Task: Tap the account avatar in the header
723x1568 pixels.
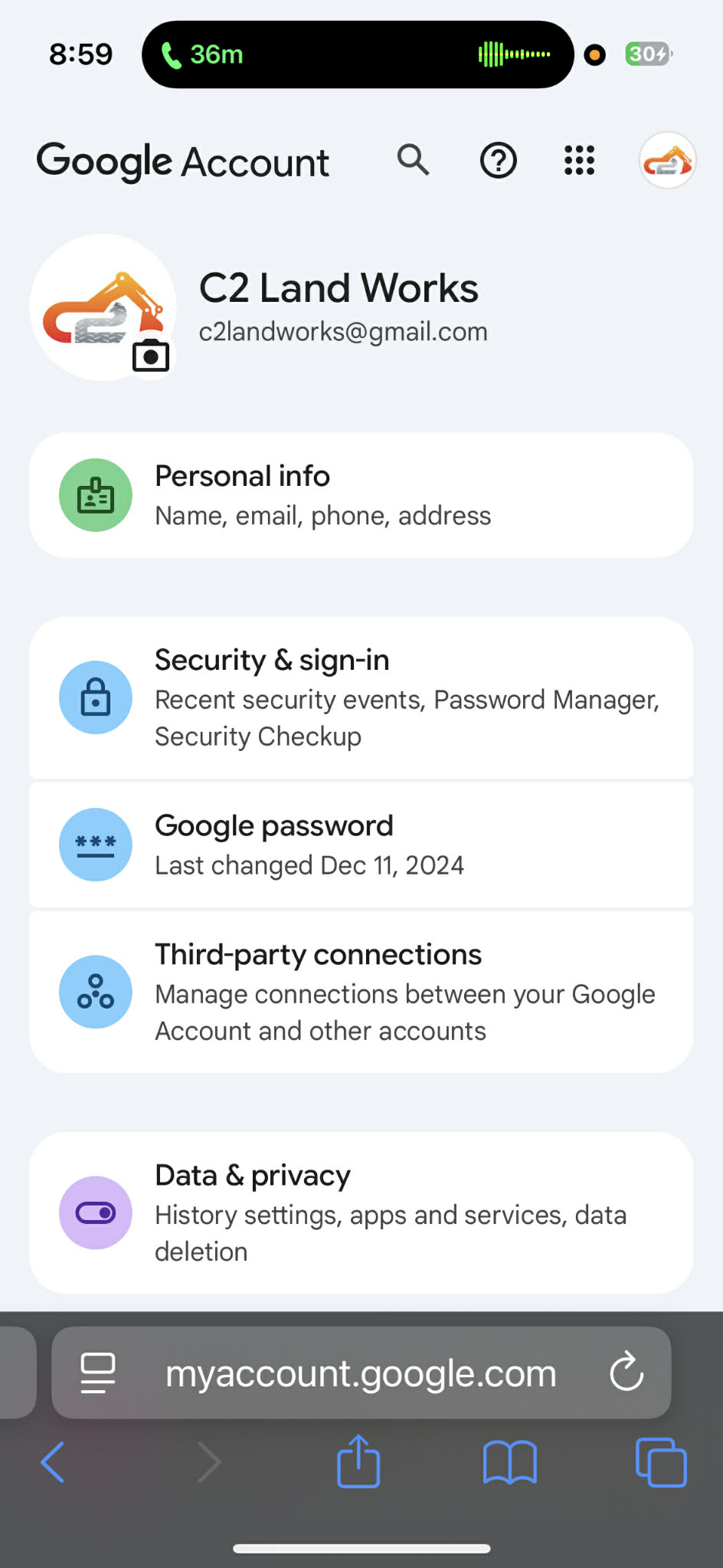Action: pyautogui.click(x=667, y=161)
